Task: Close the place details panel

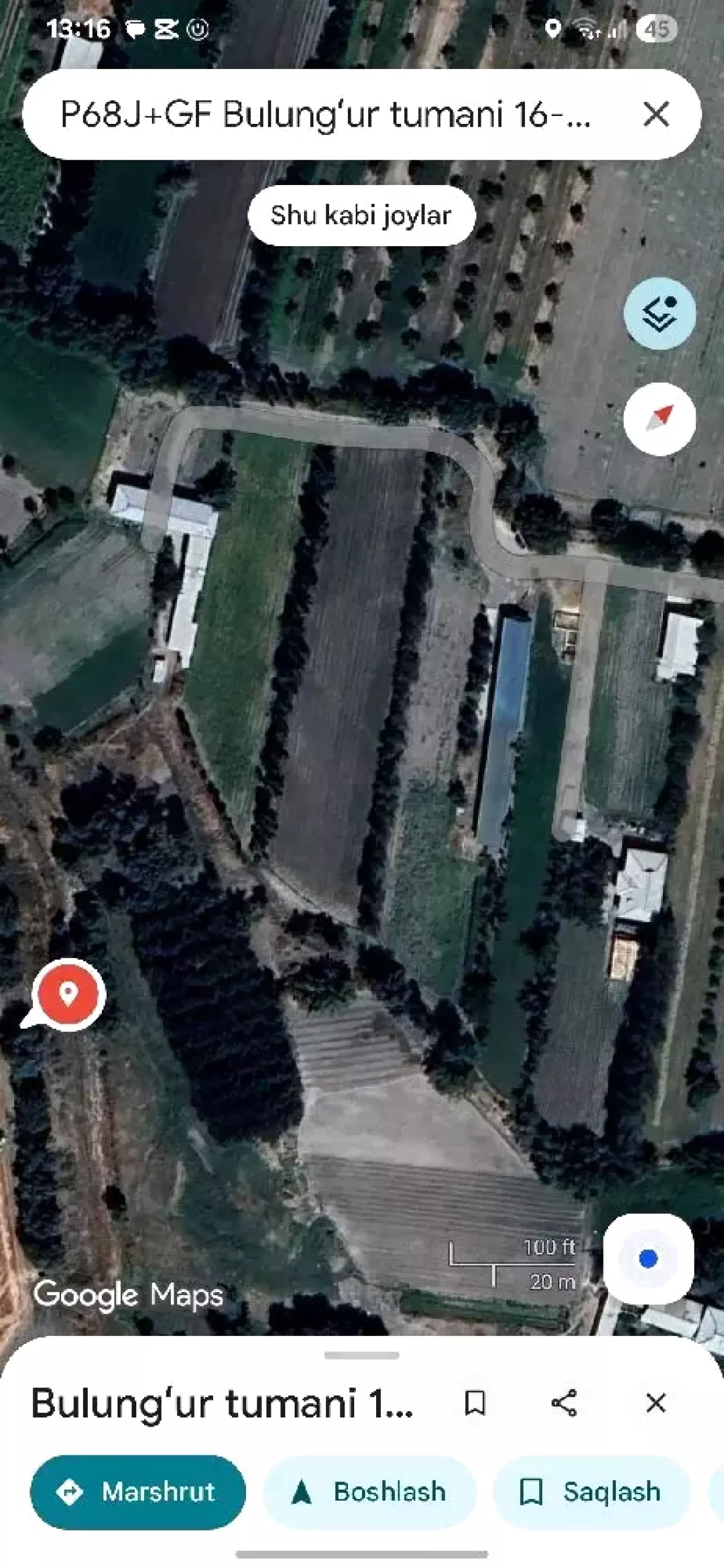Action: [x=655, y=1403]
